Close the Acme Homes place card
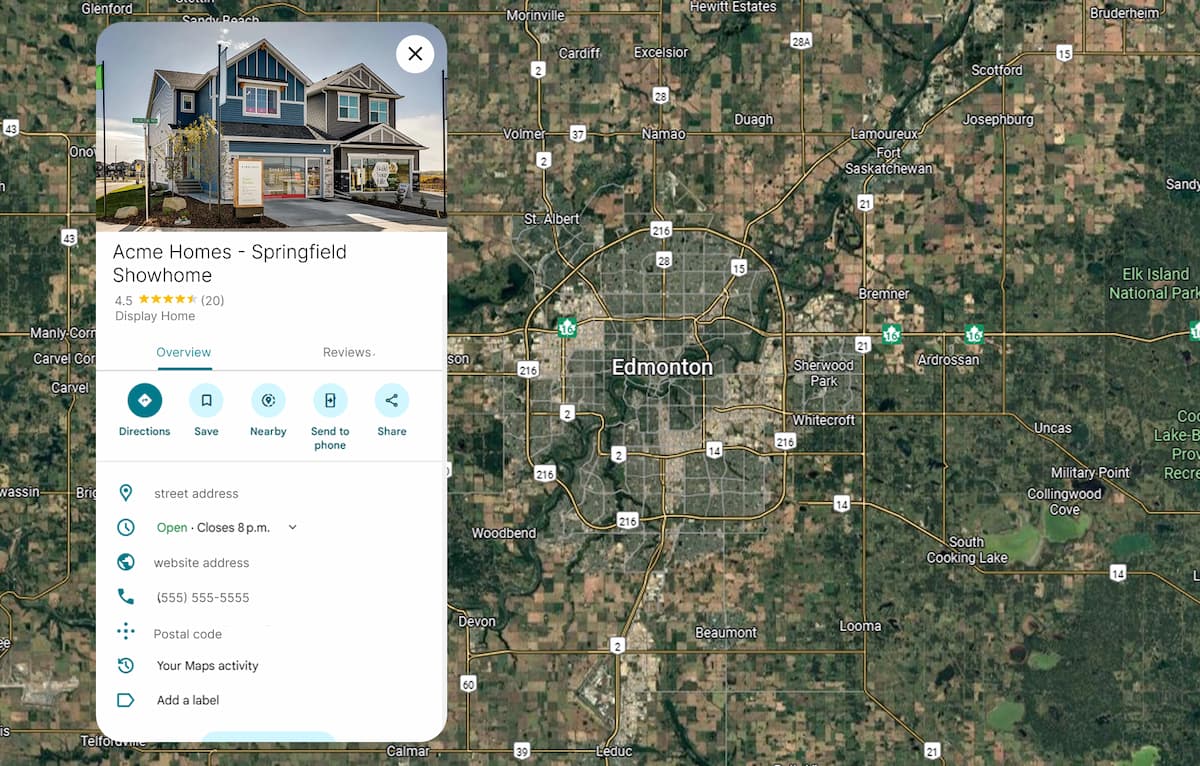The image size is (1200, 766). [415, 54]
